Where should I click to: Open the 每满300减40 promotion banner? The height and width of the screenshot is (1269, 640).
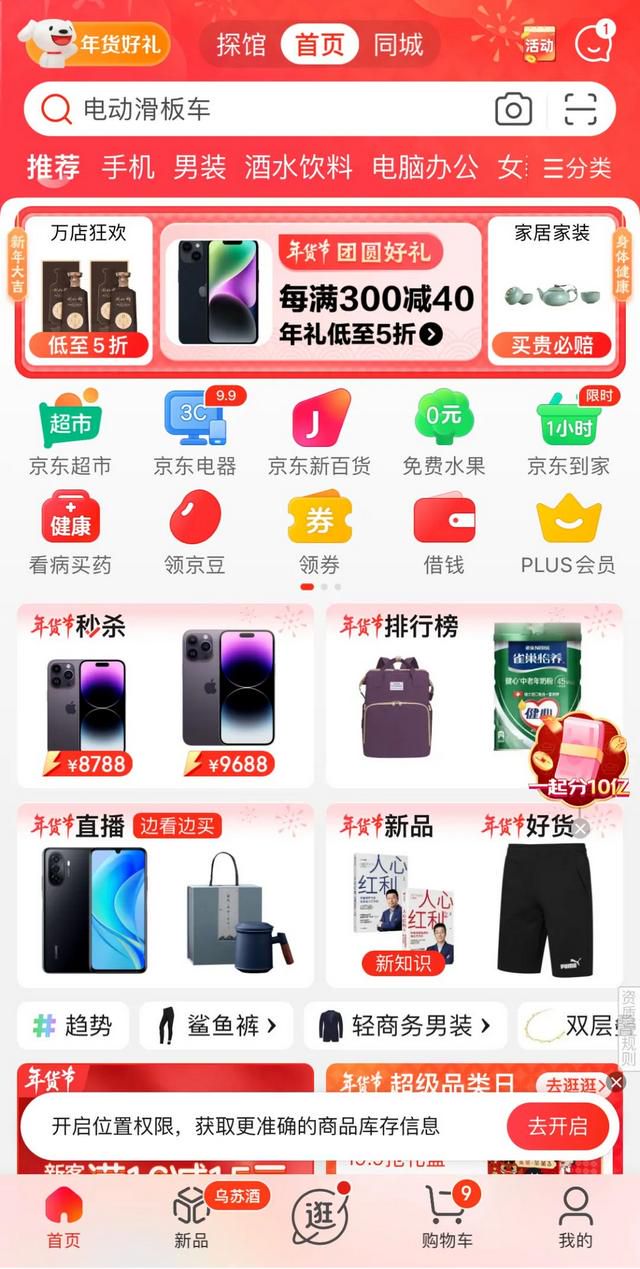tap(320, 290)
